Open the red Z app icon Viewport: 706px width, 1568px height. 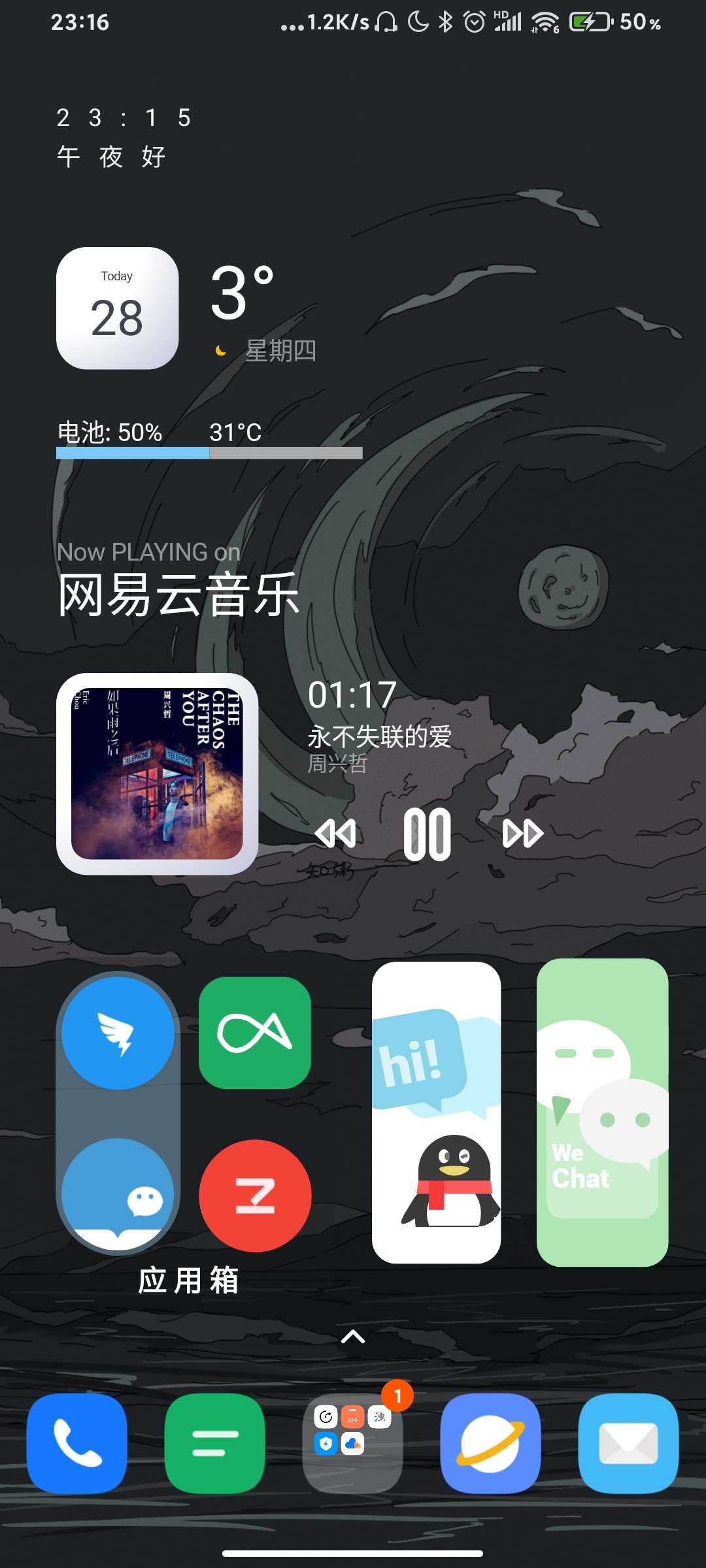255,1196
